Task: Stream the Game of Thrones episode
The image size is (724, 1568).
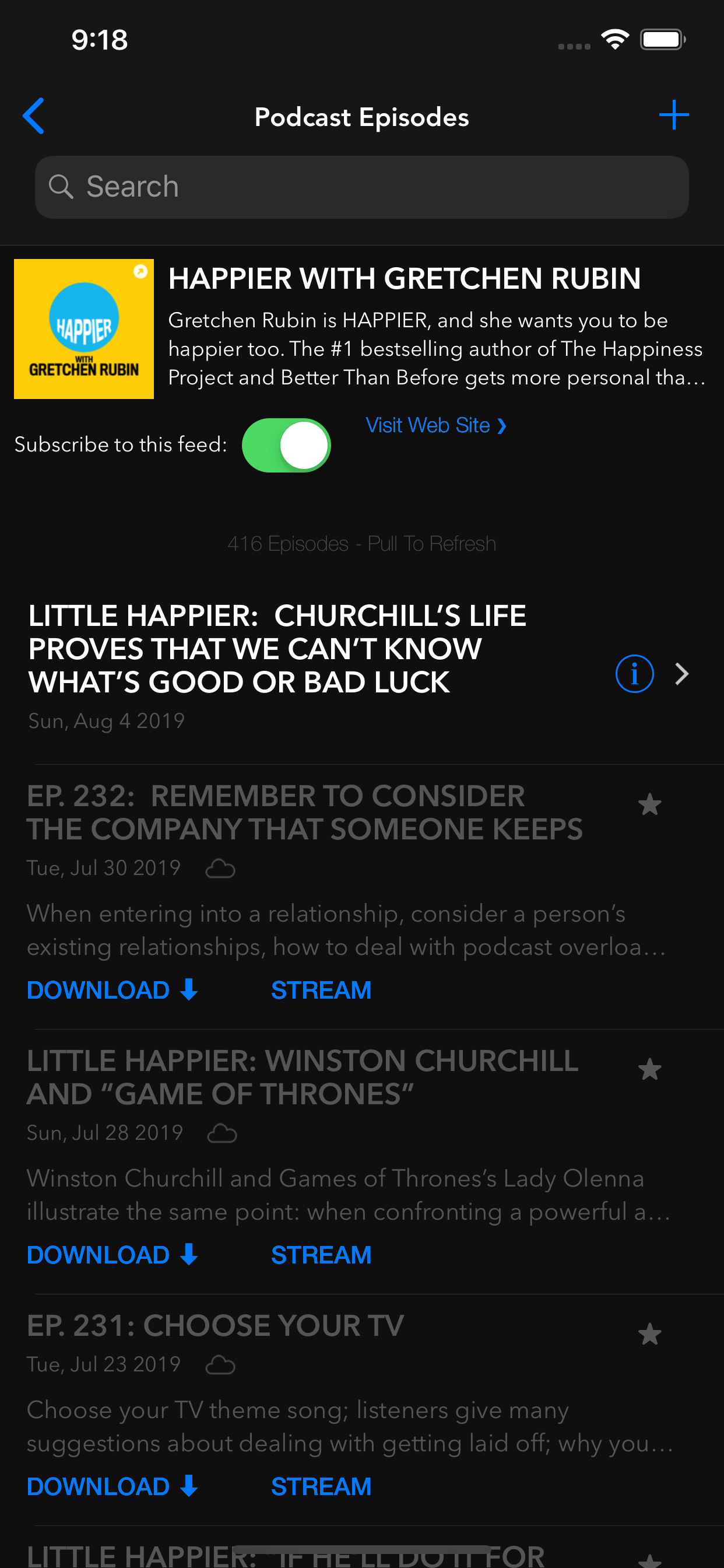Action: (321, 1255)
